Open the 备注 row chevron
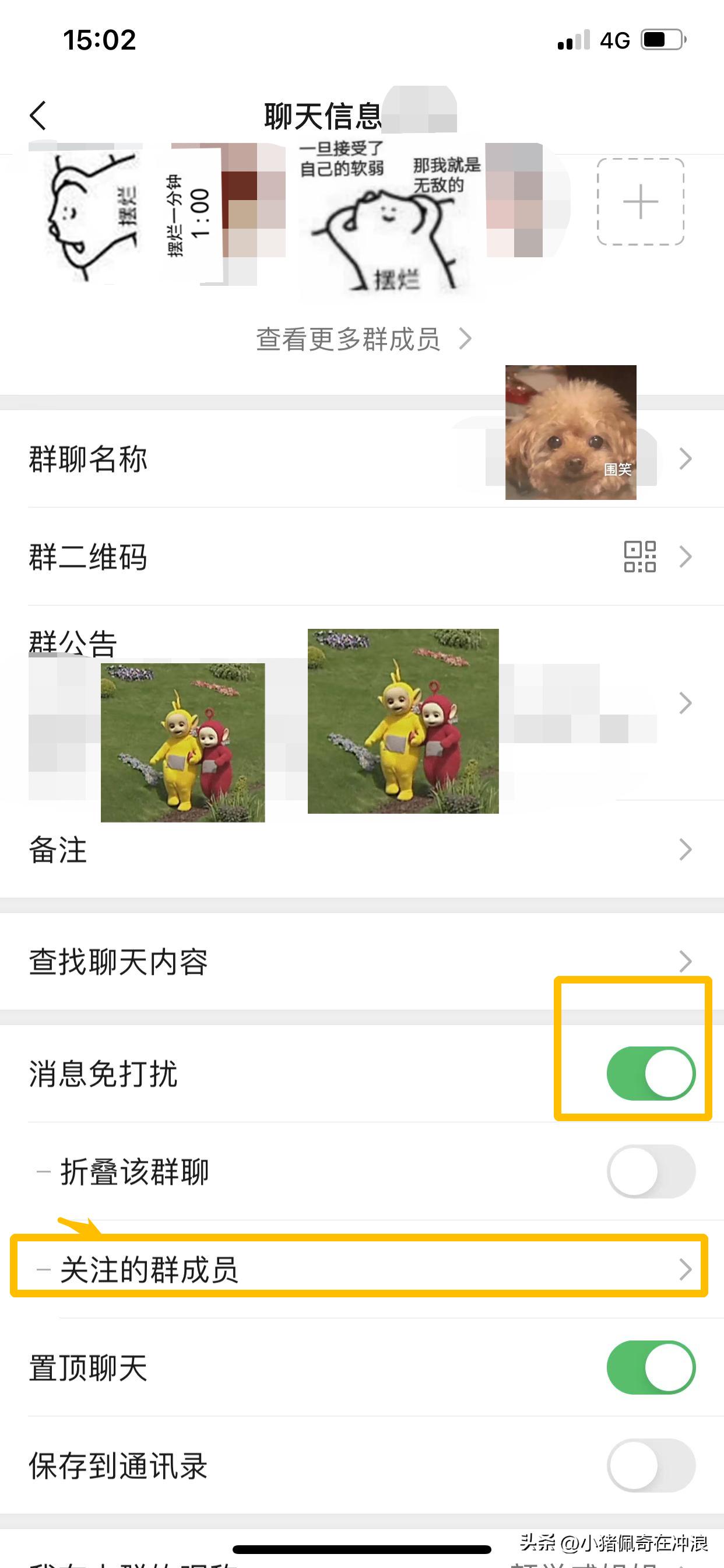Viewport: 724px width, 1568px height. click(x=685, y=849)
